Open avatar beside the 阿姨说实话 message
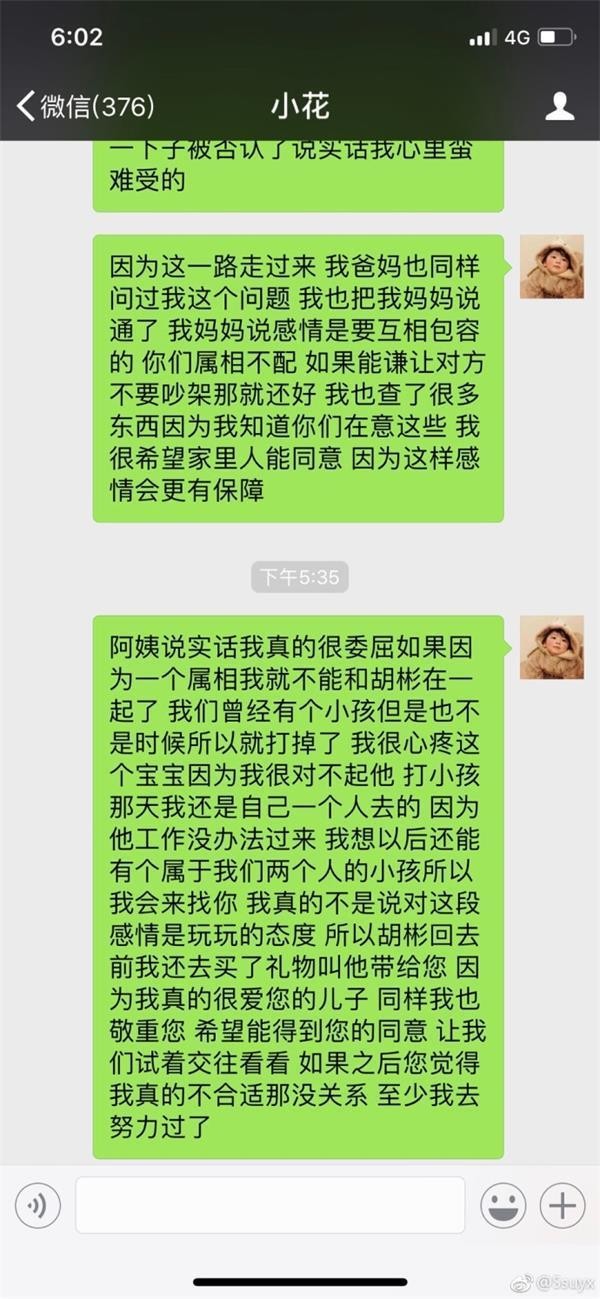Image resolution: width=600 pixels, height=1299 pixels. pyautogui.click(x=551, y=647)
